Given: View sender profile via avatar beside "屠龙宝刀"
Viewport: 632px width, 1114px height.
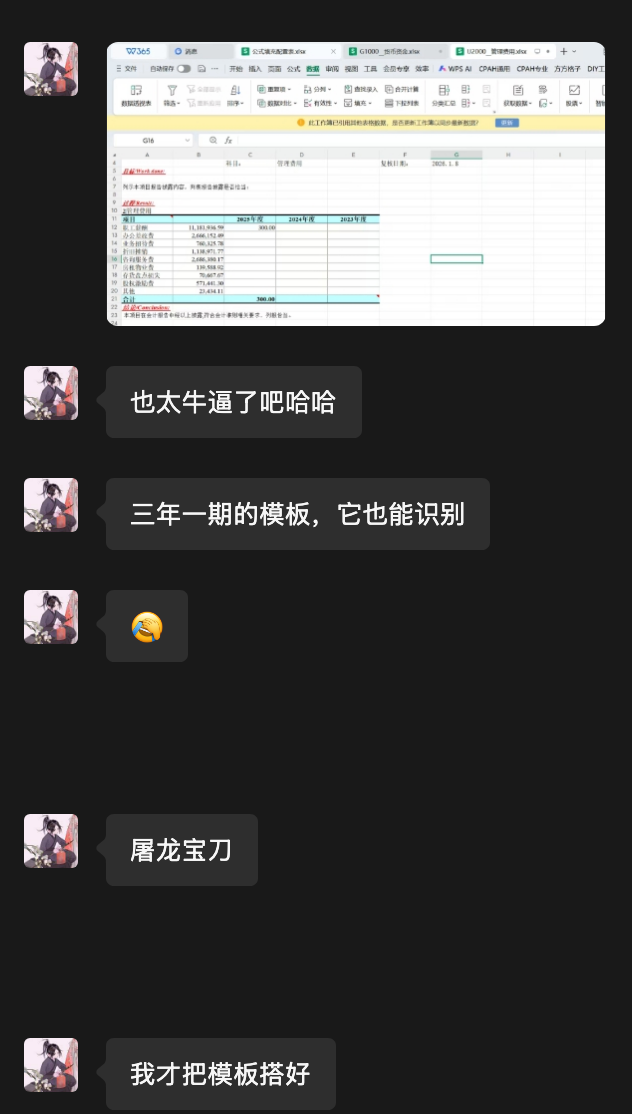Looking at the screenshot, I should [51, 841].
